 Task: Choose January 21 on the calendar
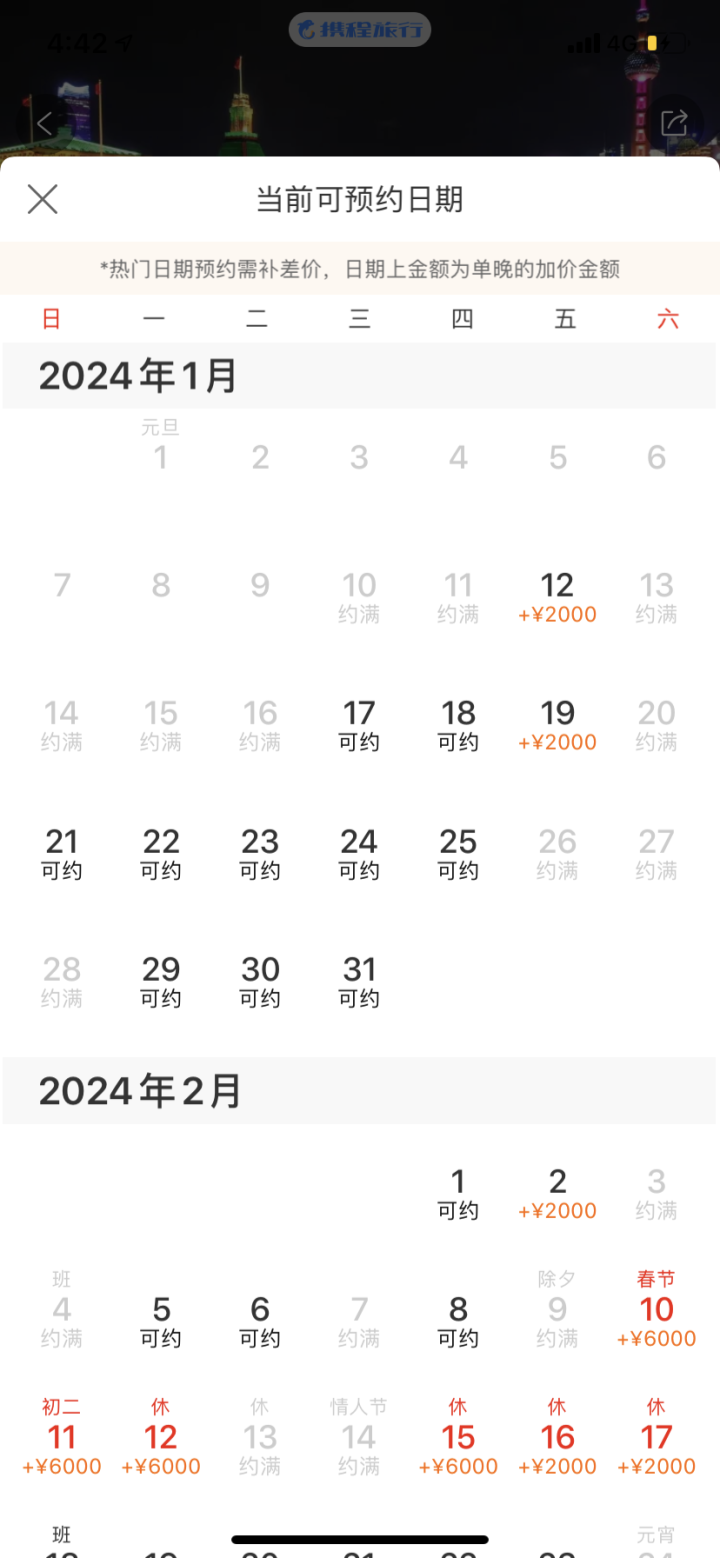pyautogui.click(x=61, y=854)
